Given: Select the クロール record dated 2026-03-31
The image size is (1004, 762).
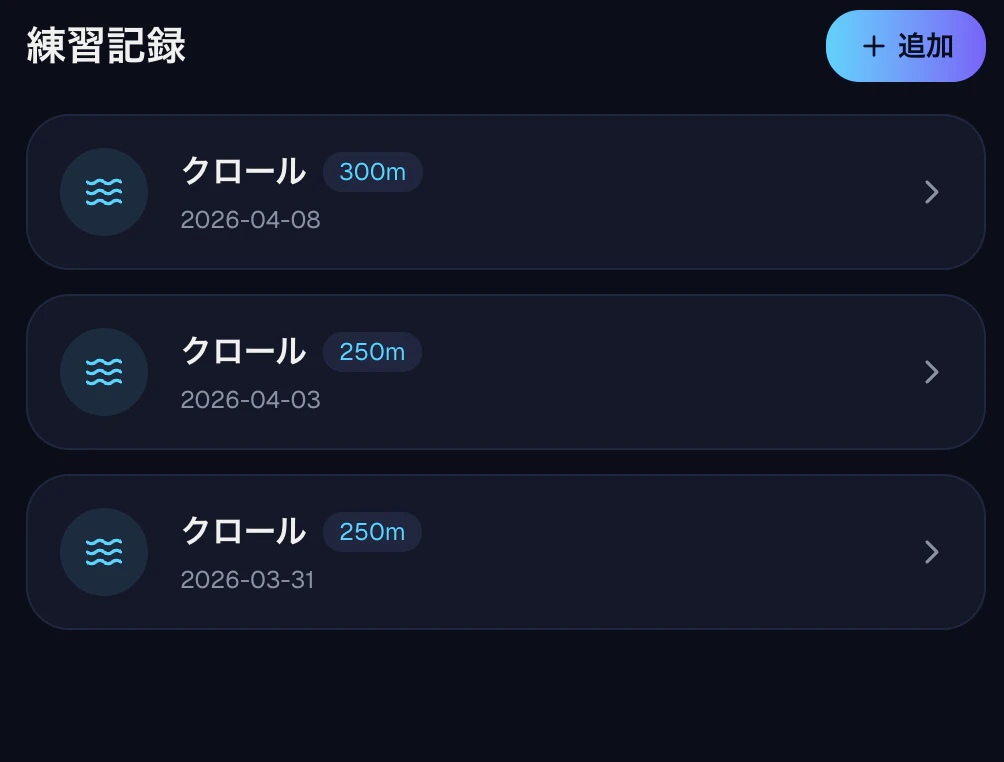Looking at the screenshot, I should coord(505,552).
